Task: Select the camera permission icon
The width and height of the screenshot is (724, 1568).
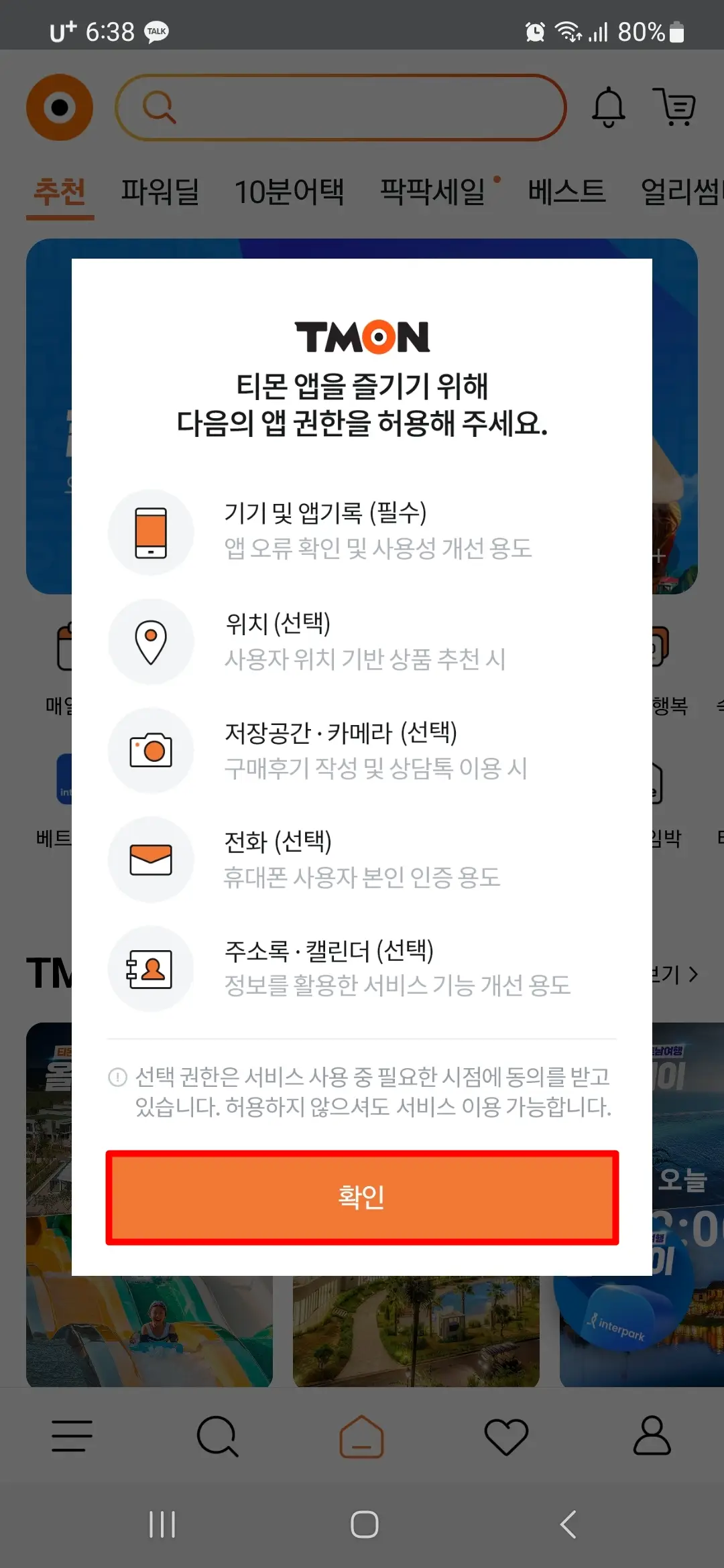Action: [152, 750]
